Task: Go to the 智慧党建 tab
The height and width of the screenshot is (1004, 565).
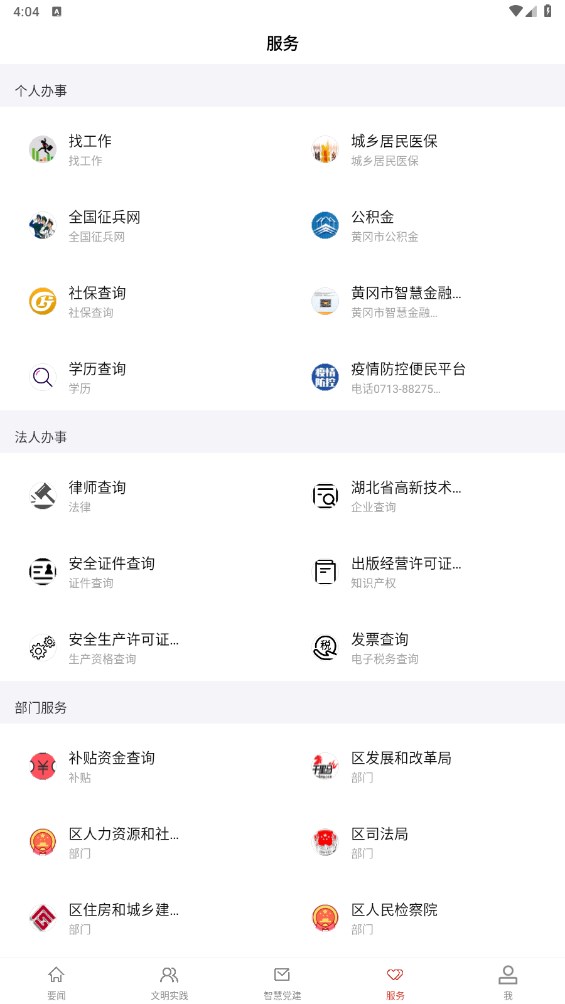Action: (282, 982)
